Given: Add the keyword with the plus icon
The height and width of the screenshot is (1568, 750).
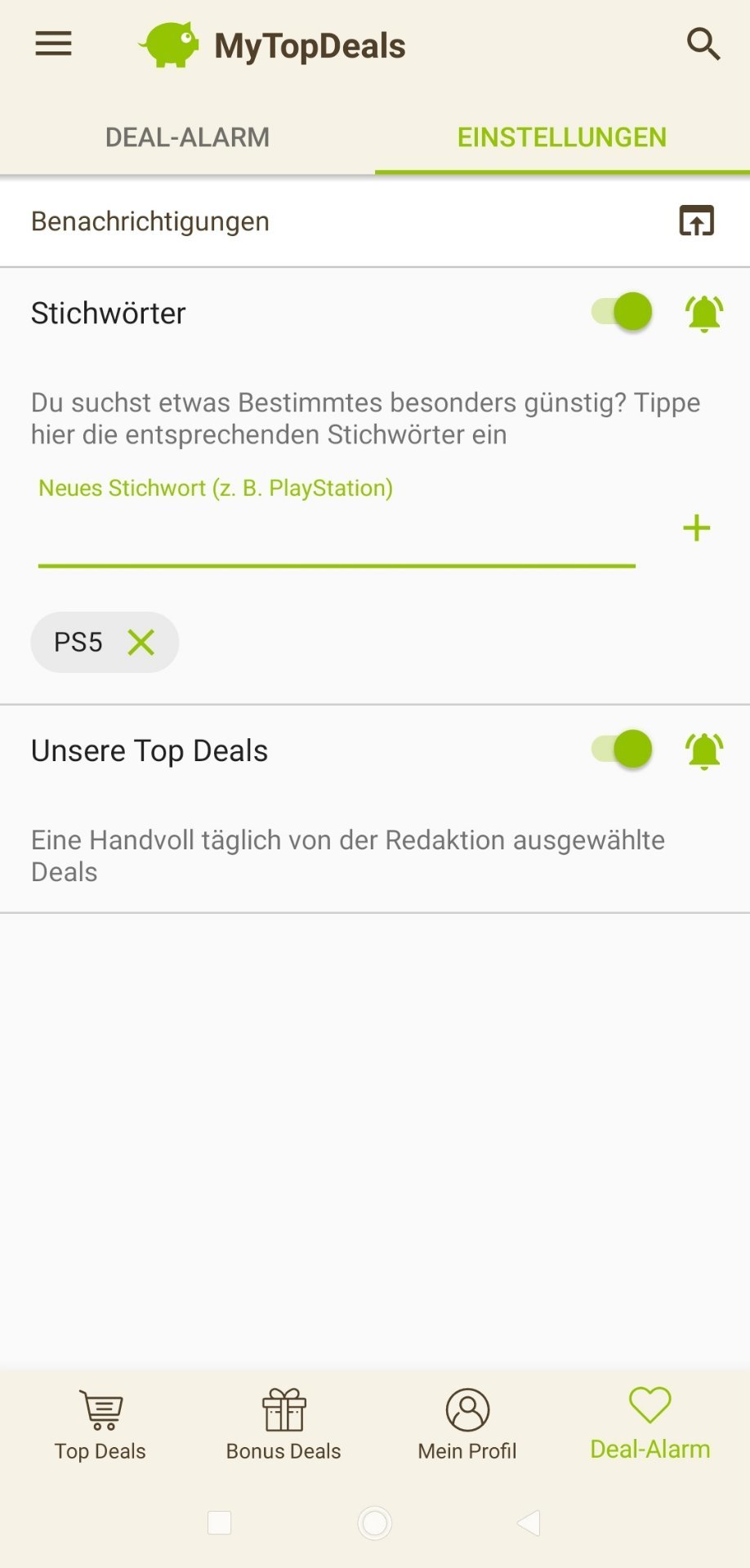Looking at the screenshot, I should tap(696, 528).
